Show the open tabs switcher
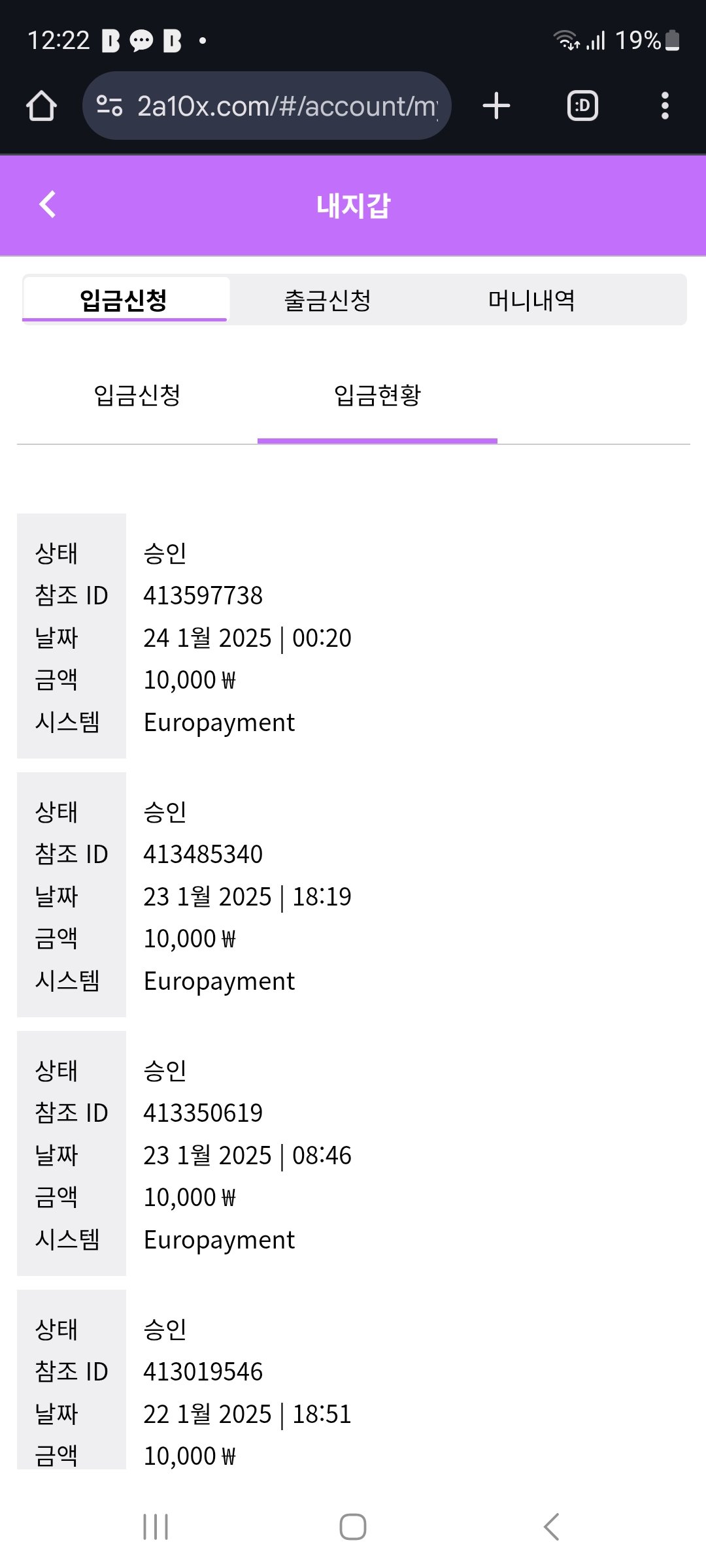This screenshot has height=1568, width=706. pyautogui.click(x=582, y=106)
